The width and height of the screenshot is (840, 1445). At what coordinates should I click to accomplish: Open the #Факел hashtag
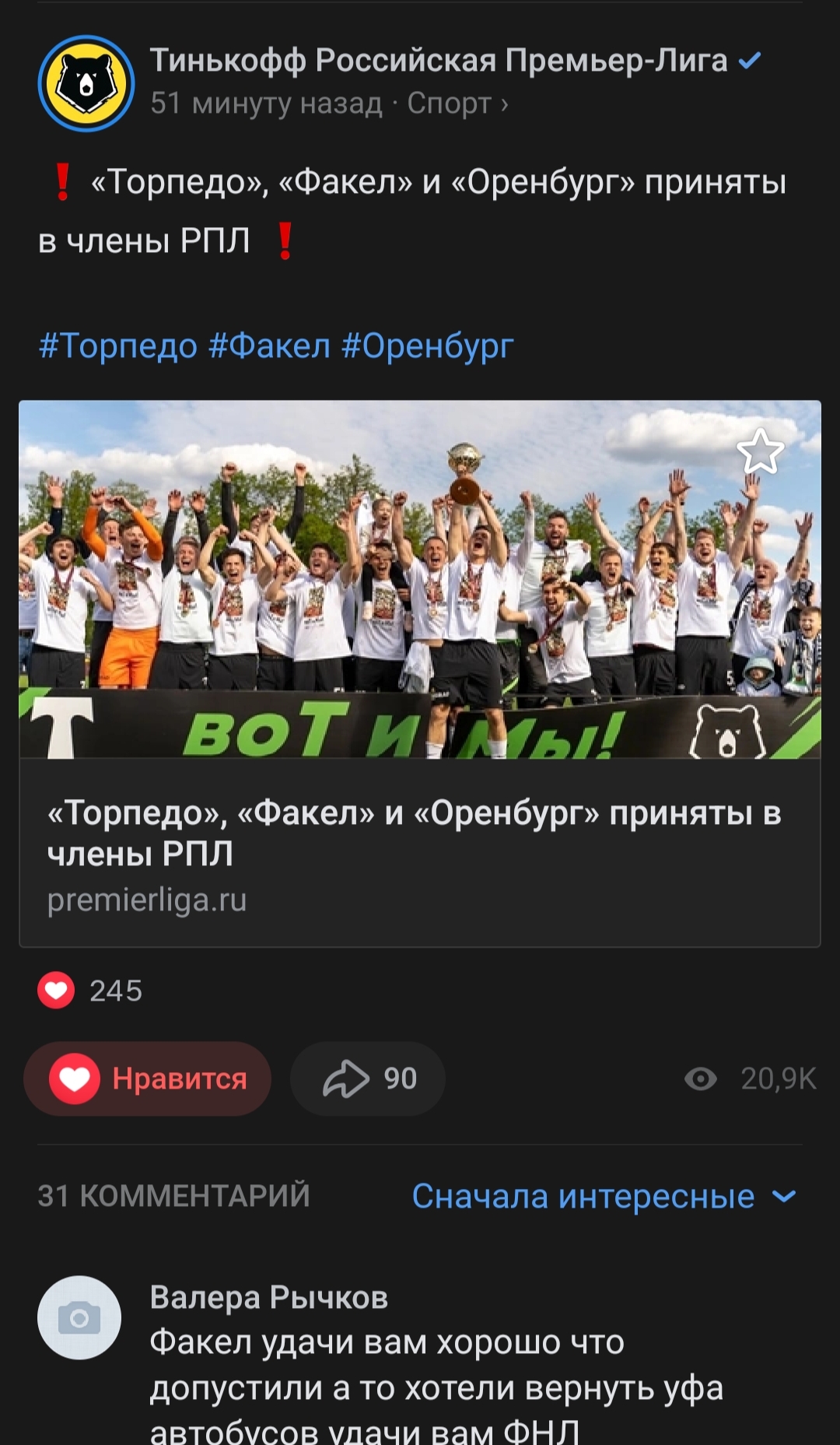pyautogui.click(x=269, y=345)
